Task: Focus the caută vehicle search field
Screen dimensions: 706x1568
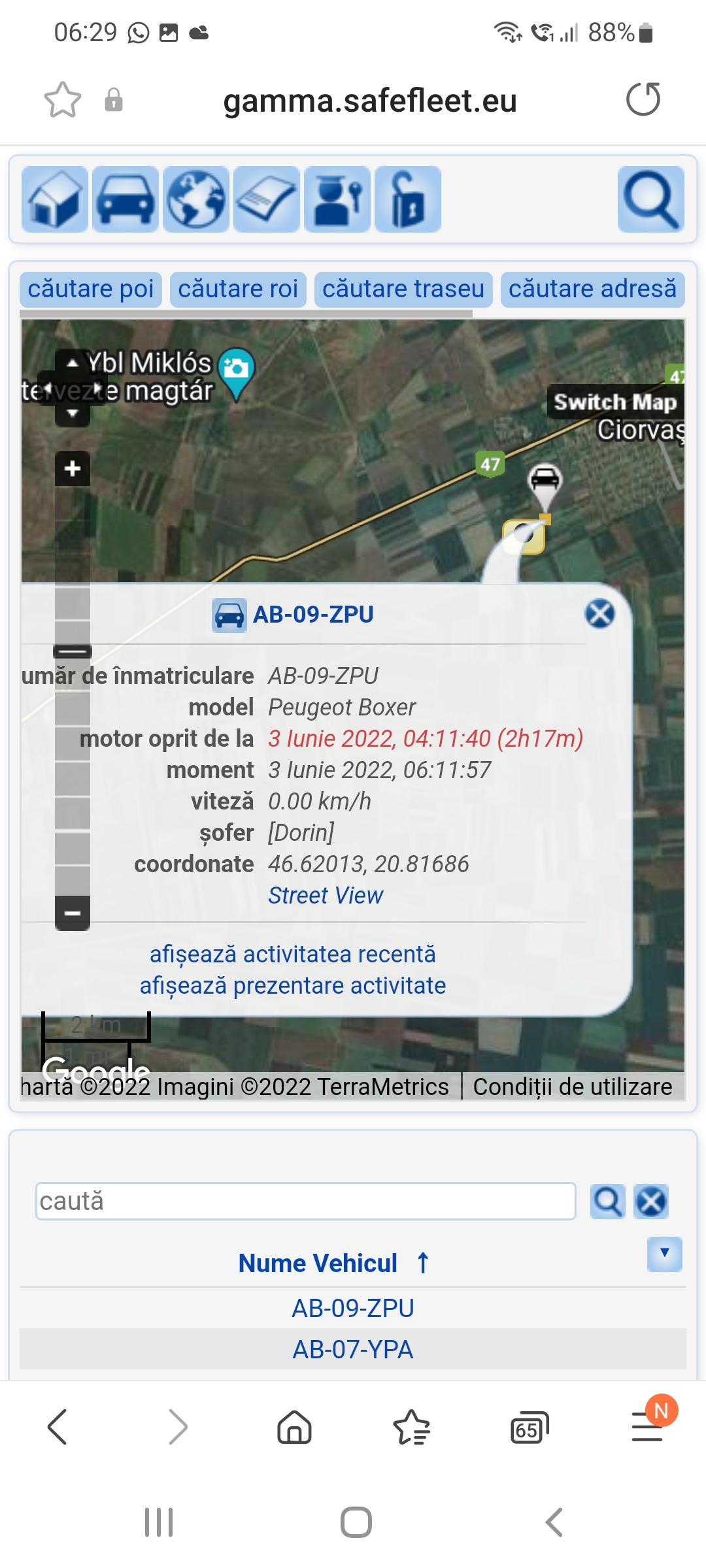Action: [305, 1201]
